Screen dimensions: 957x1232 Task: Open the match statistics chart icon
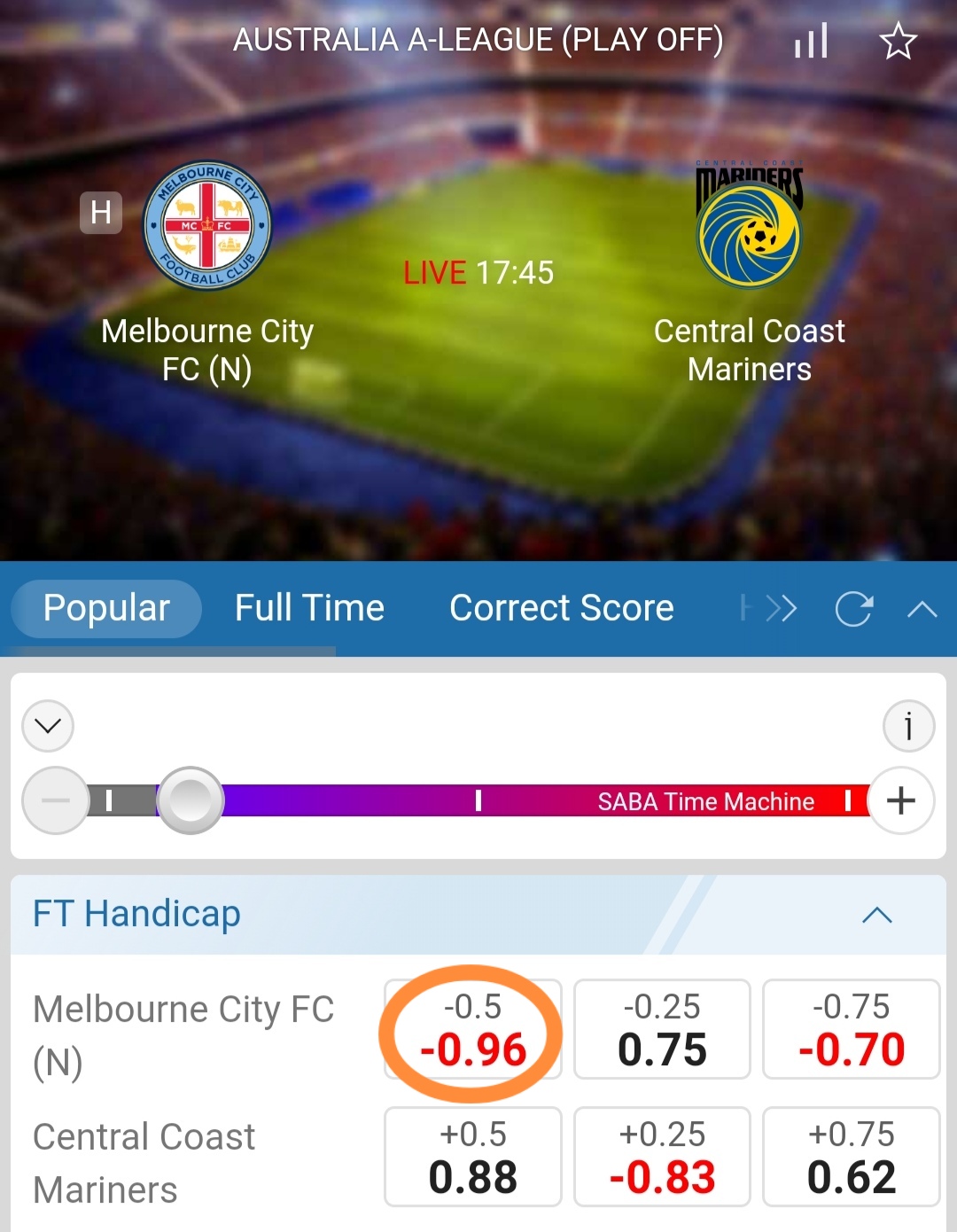(812, 41)
